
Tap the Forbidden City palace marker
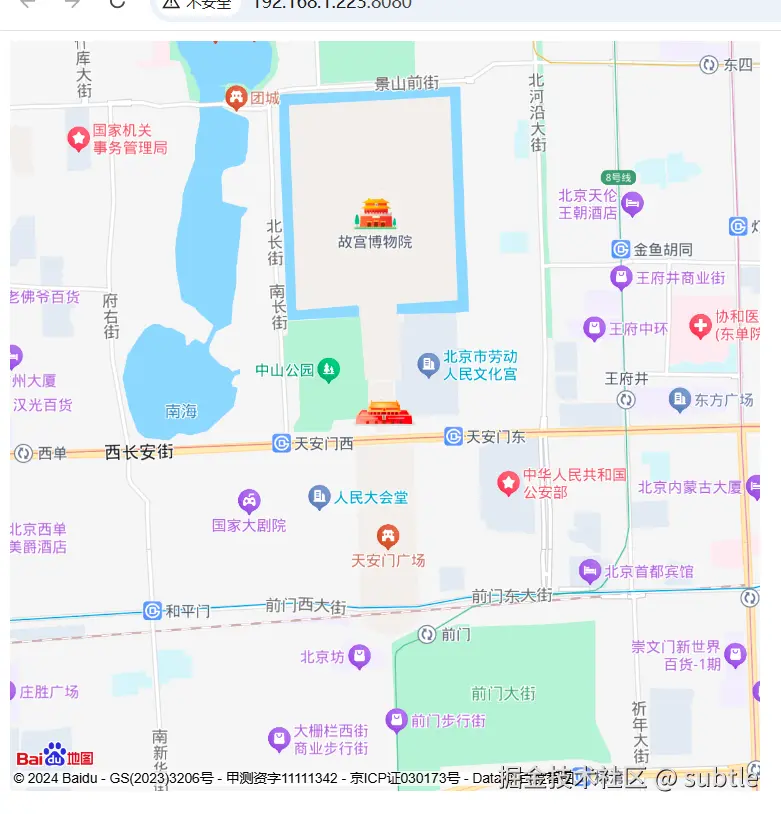tap(376, 213)
